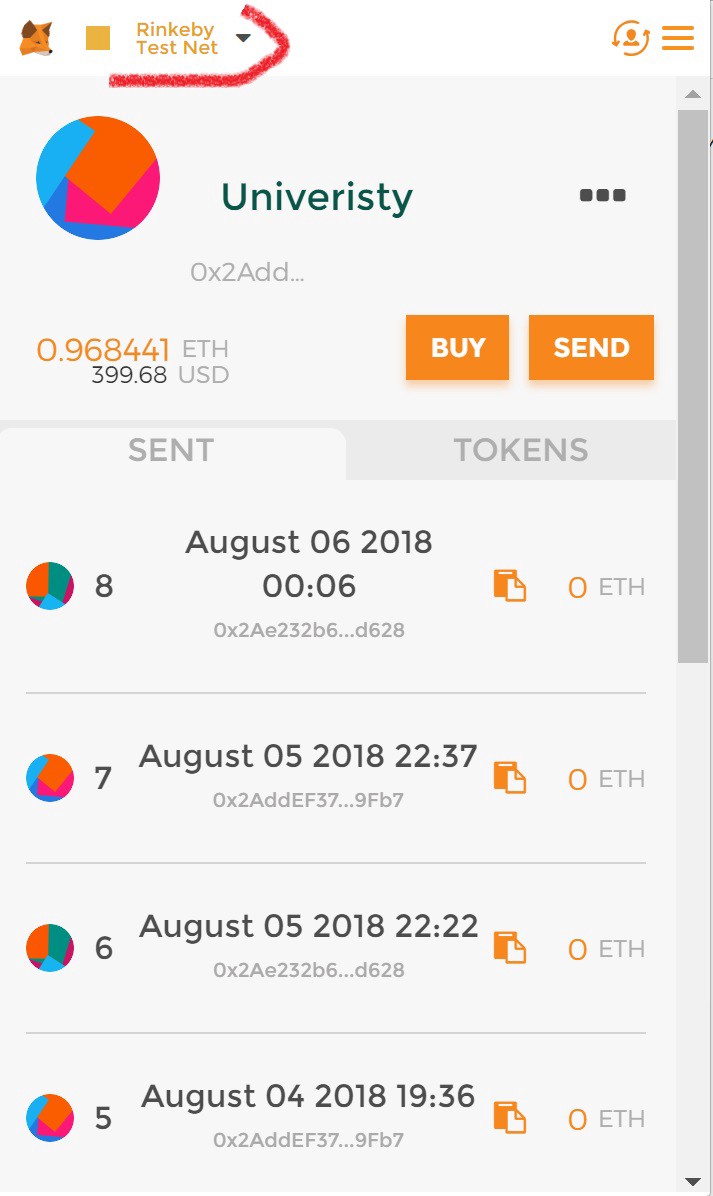Open the account options three-dot menu
The image size is (713, 1196).
pos(603,196)
